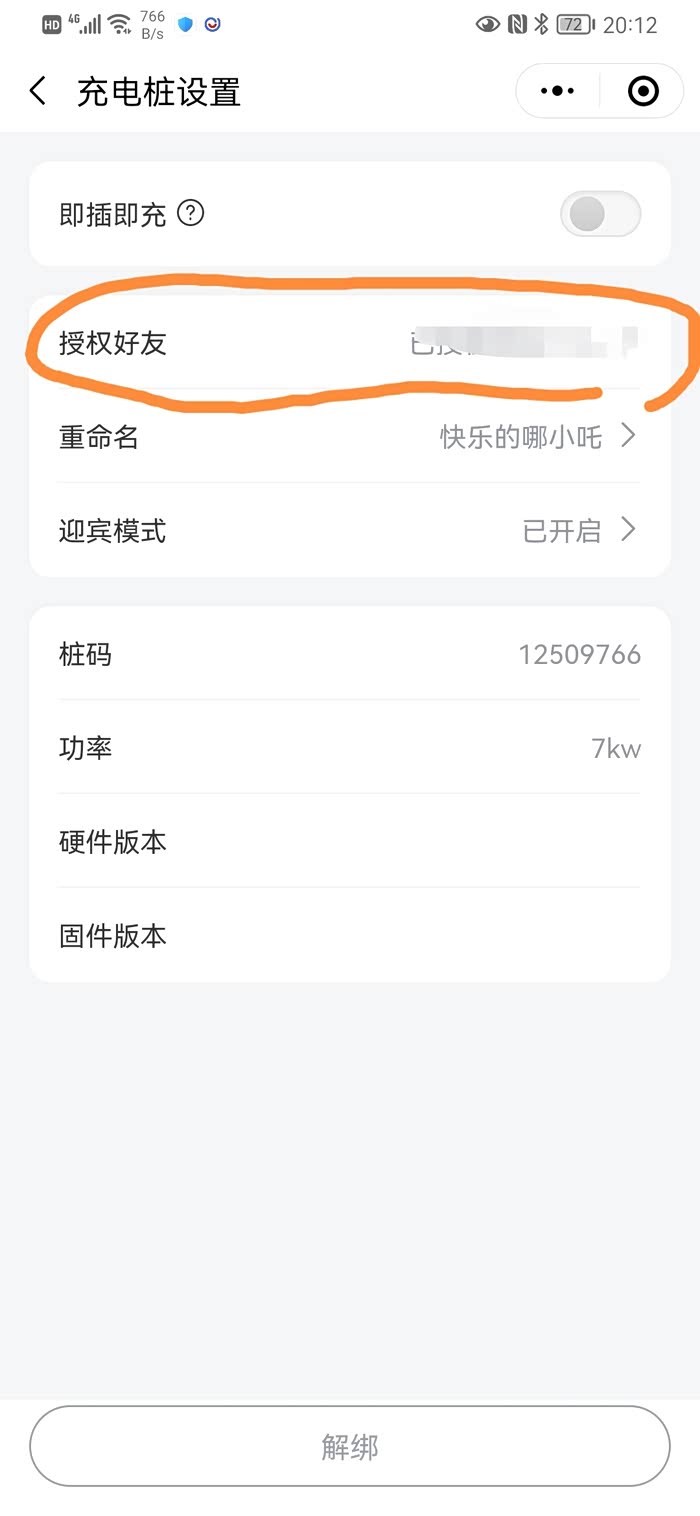Toggle the 即插即充 switch
The height and width of the screenshot is (1516, 700).
pyautogui.click(x=600, y=214)
